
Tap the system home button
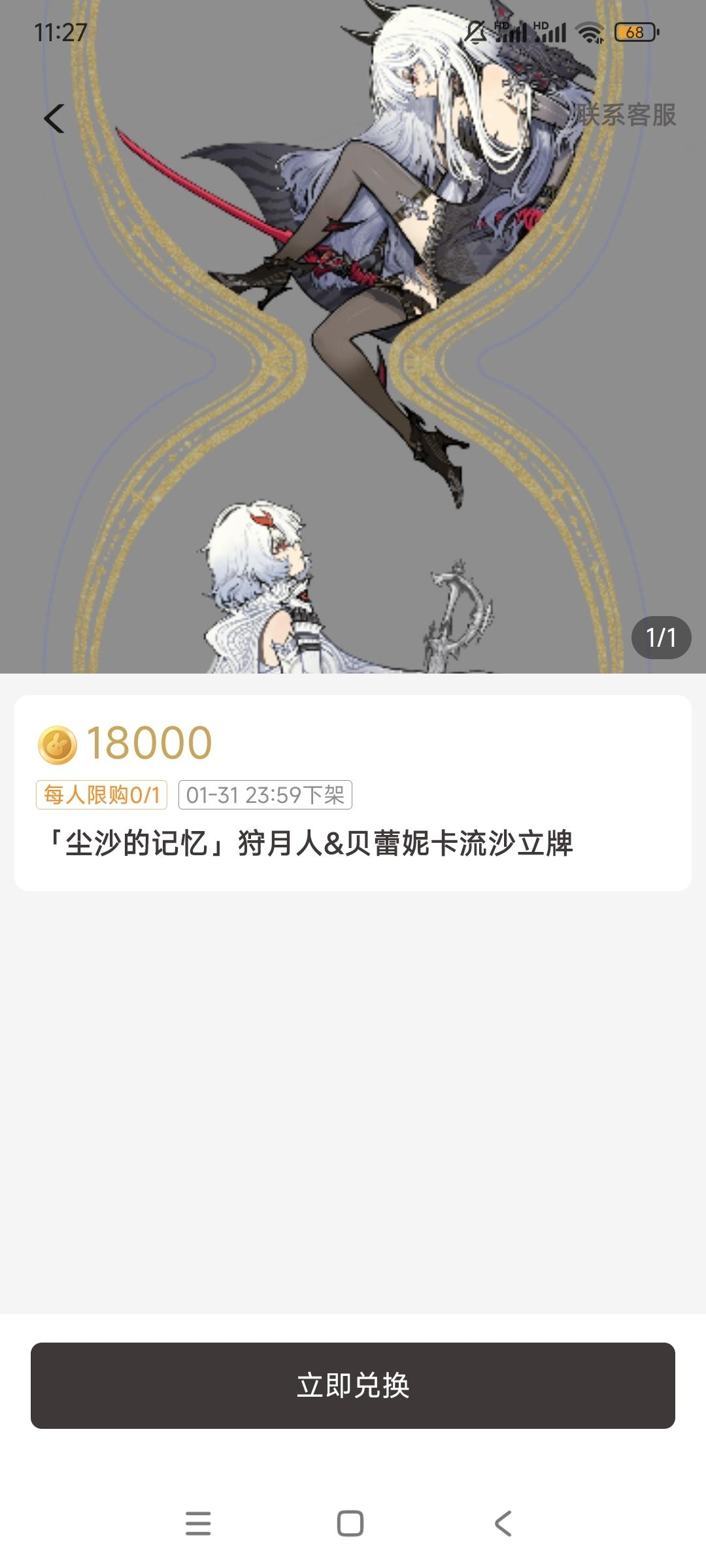click(x=350, y=1524)
